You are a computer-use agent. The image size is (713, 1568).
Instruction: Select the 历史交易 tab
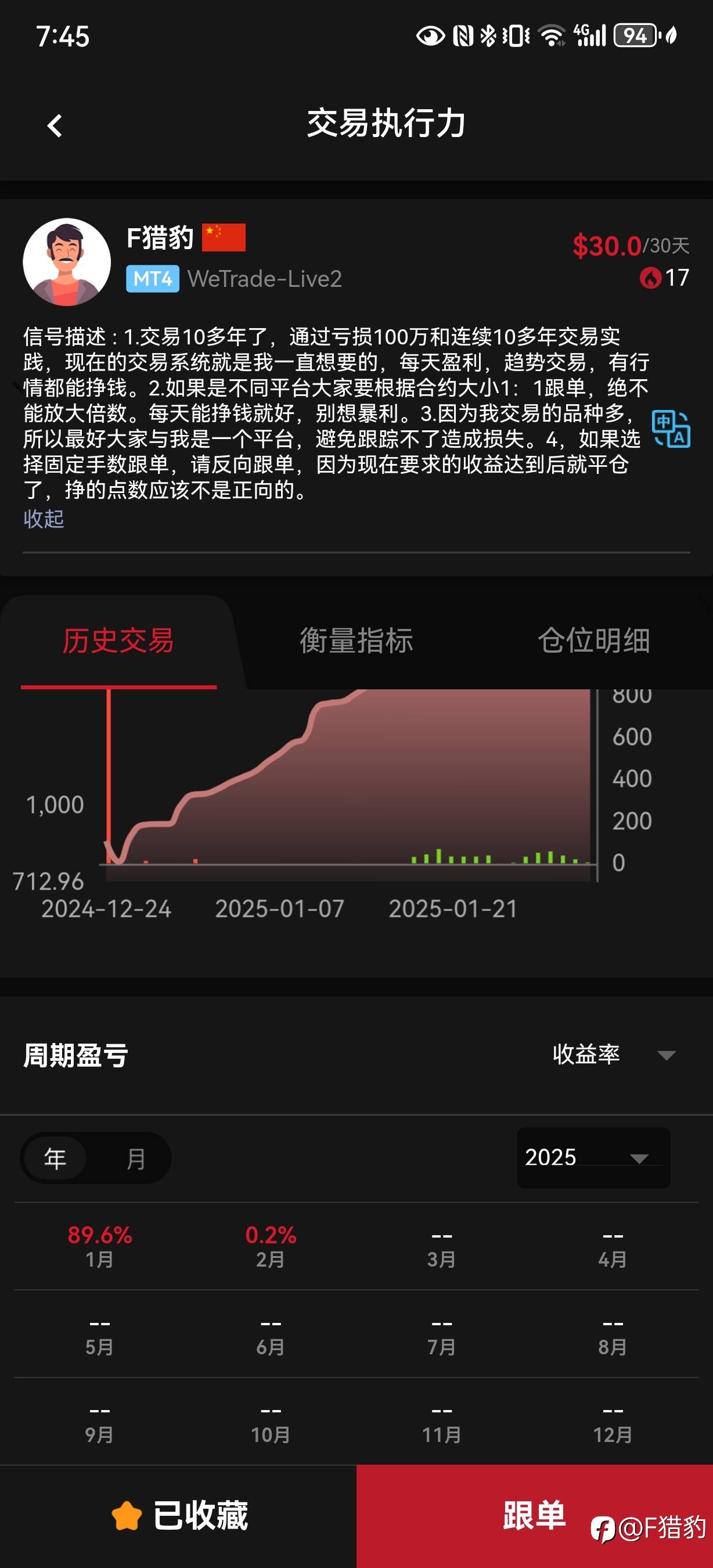click(118, 641)
